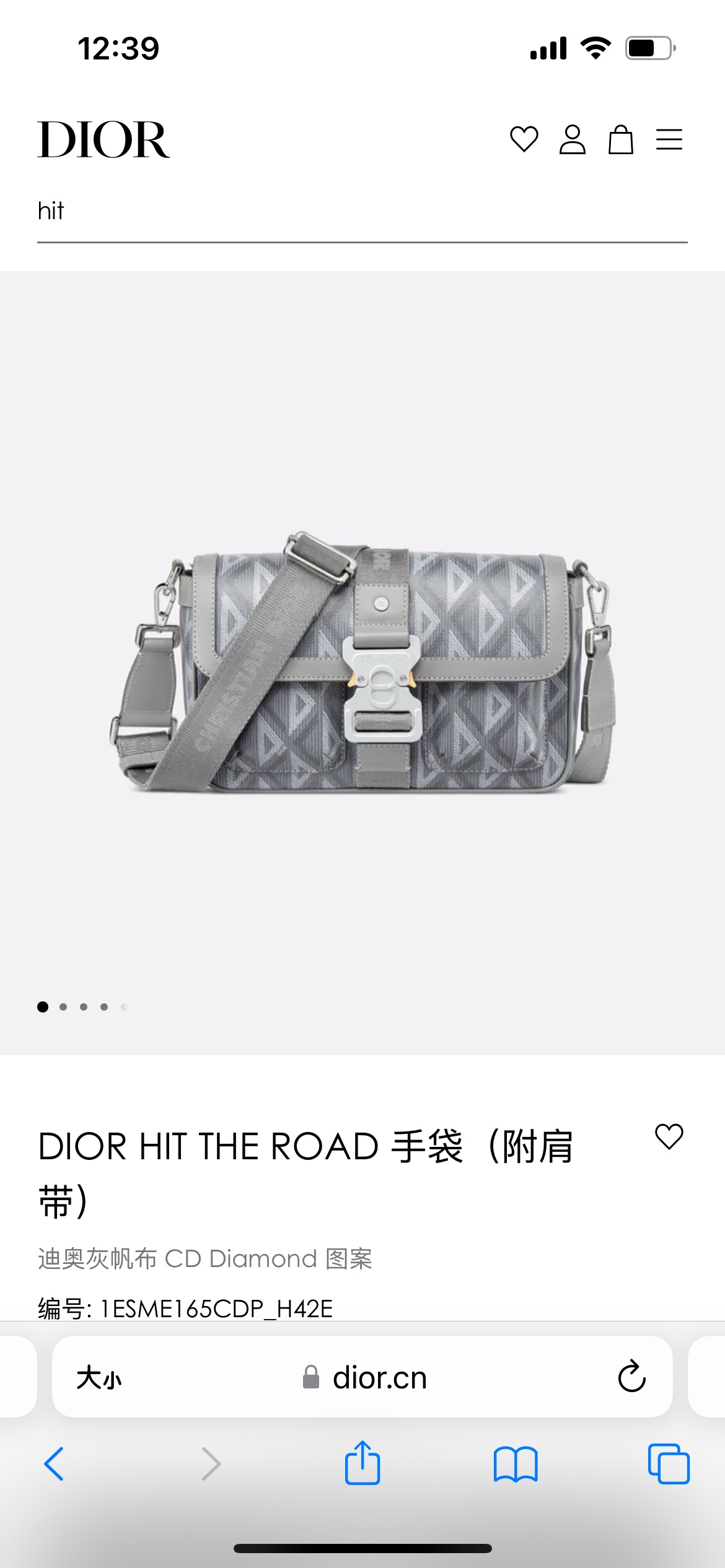725x1568 pixels.
Task: Tap the search field containing hit
Action: (362, 212)
